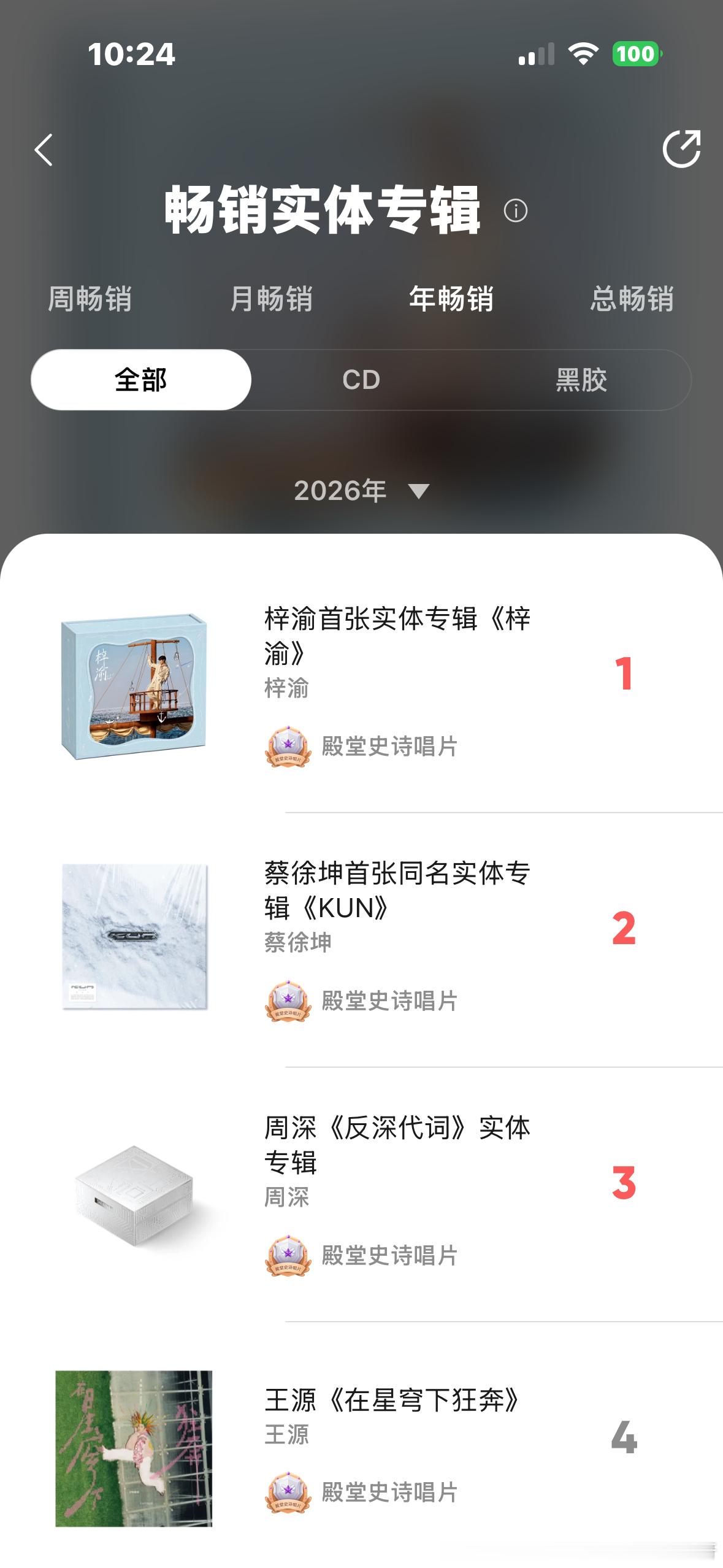Switch to the 总畅销 tab
Image resolution: width=723 pixels, height=1568 pixels.
tap(632, 299)
